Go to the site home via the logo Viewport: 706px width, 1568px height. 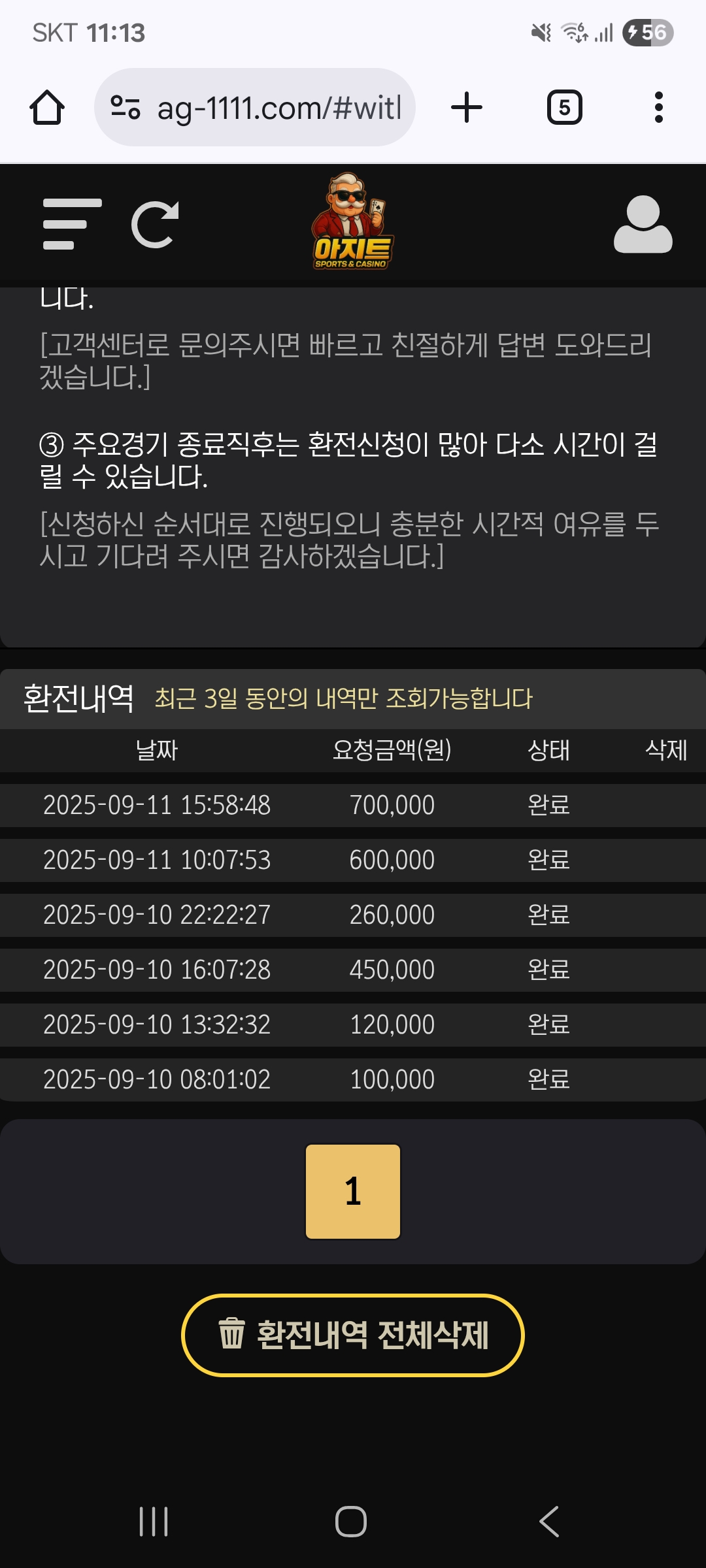(352, 222)
